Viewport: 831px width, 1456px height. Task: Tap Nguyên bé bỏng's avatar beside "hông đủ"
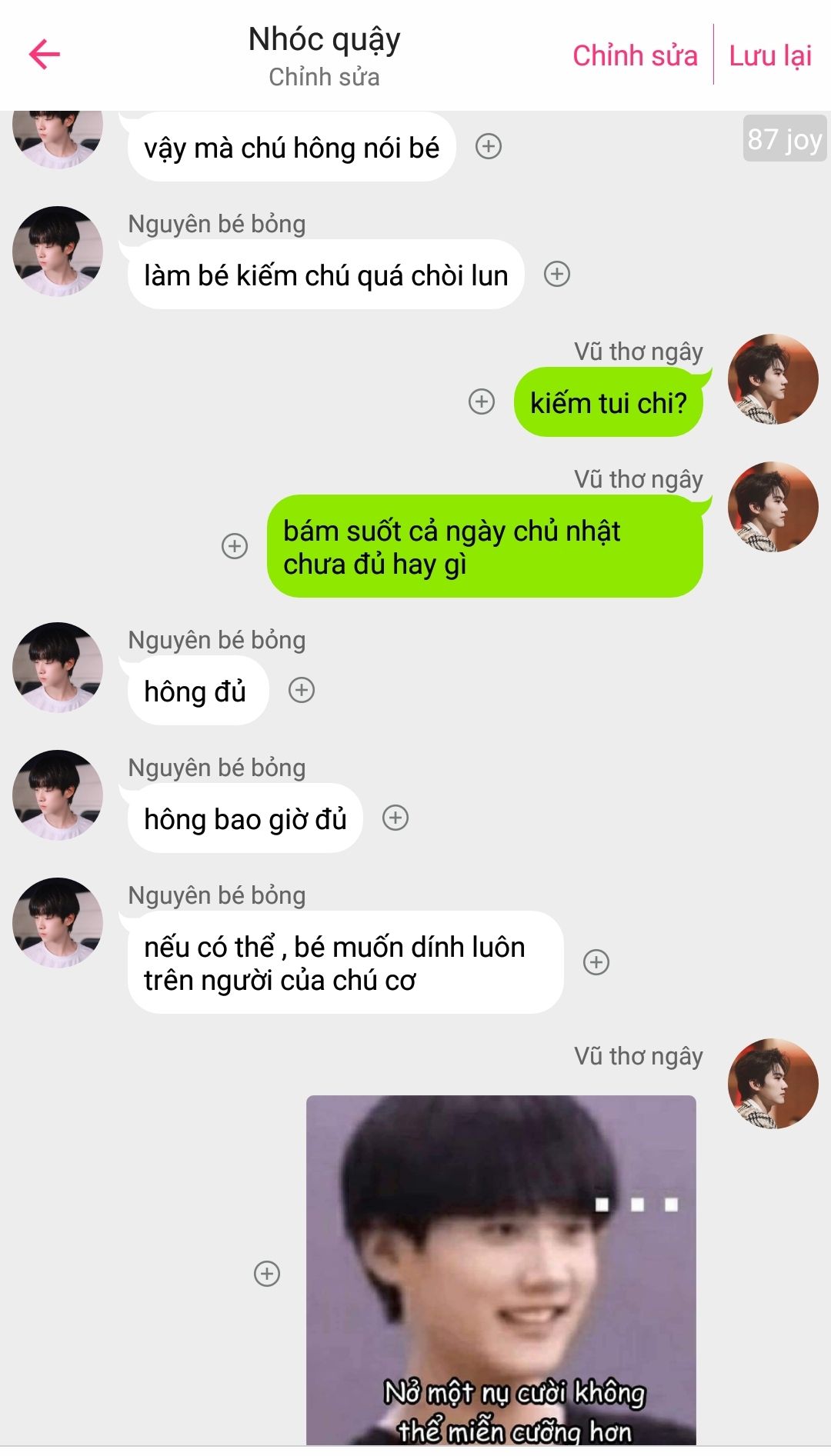tap(58, 667)
